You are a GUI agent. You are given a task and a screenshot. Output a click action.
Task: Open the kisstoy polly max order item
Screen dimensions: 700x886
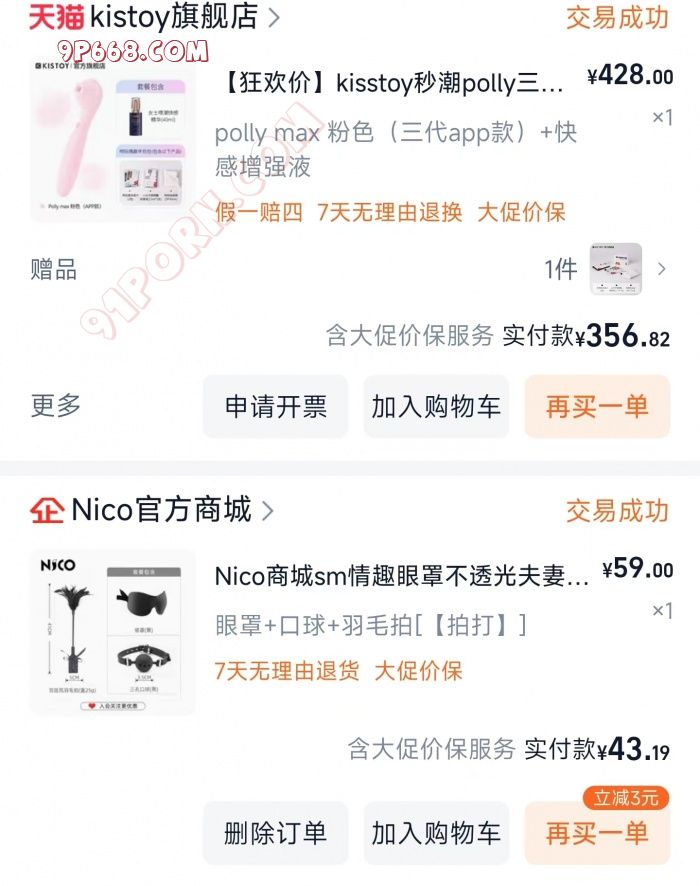(390, 83)
